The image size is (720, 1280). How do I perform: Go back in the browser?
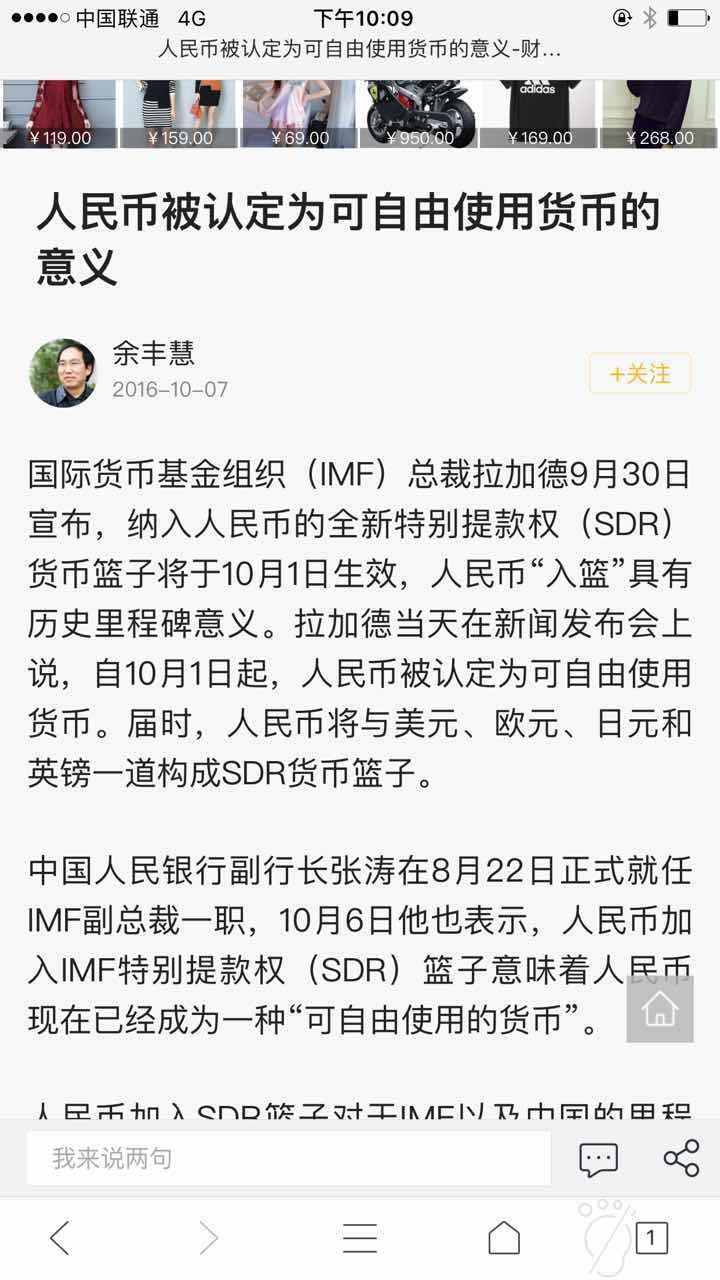click(x=60, y=1239)
